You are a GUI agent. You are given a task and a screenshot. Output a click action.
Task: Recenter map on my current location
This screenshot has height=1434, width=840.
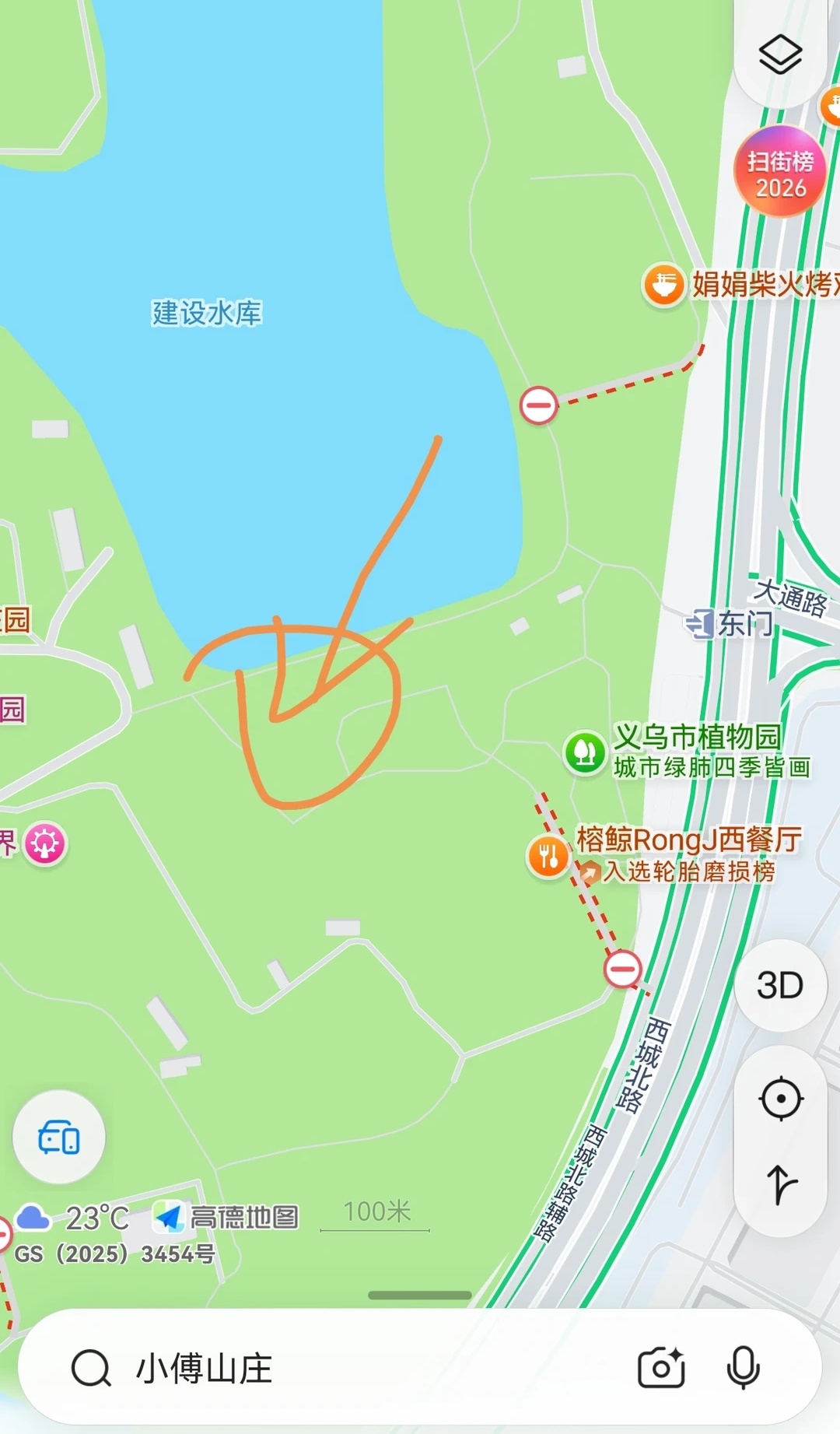click(x=780, y=1099)
